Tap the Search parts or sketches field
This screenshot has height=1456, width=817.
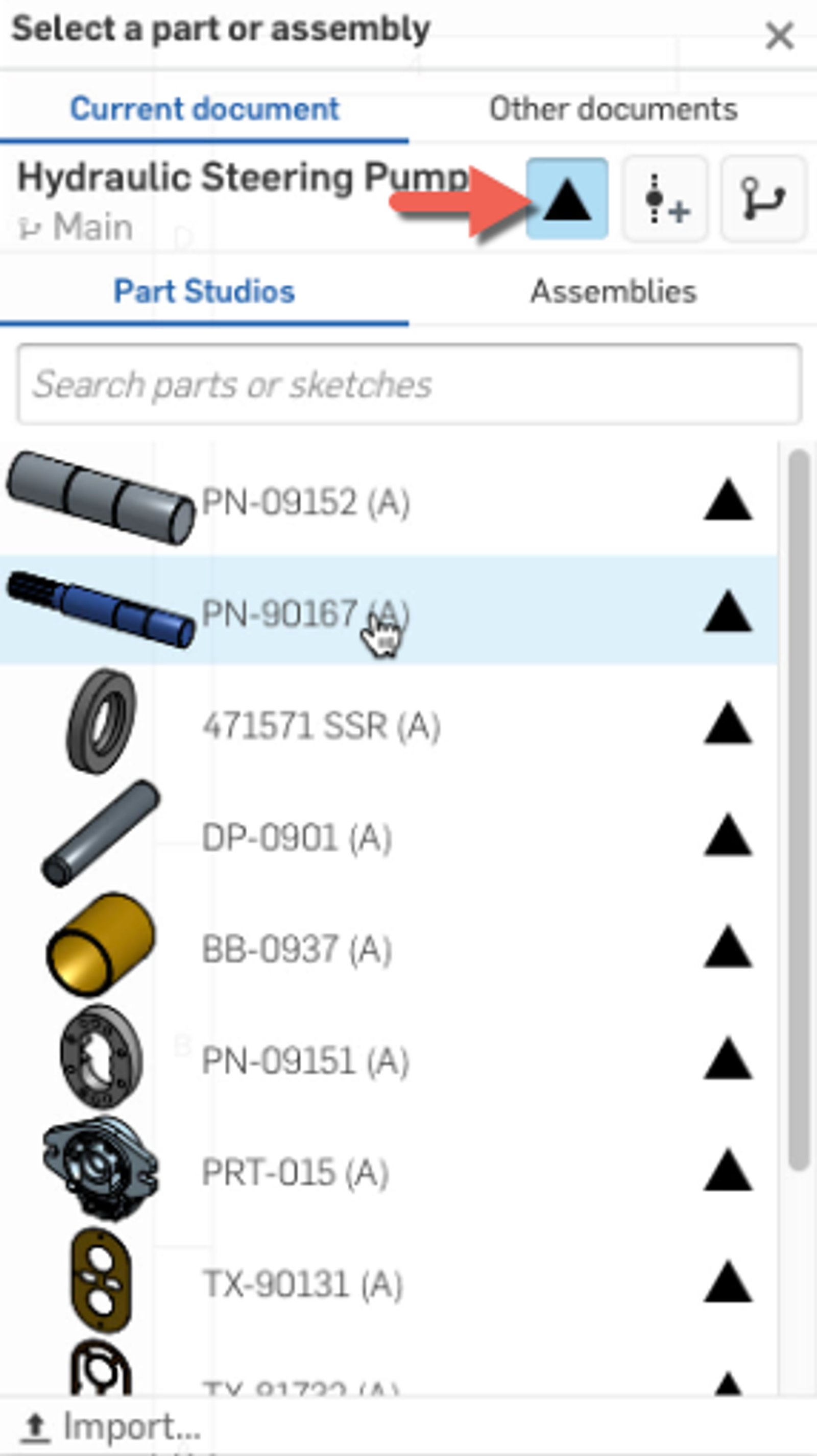click(x=409, y=384)
